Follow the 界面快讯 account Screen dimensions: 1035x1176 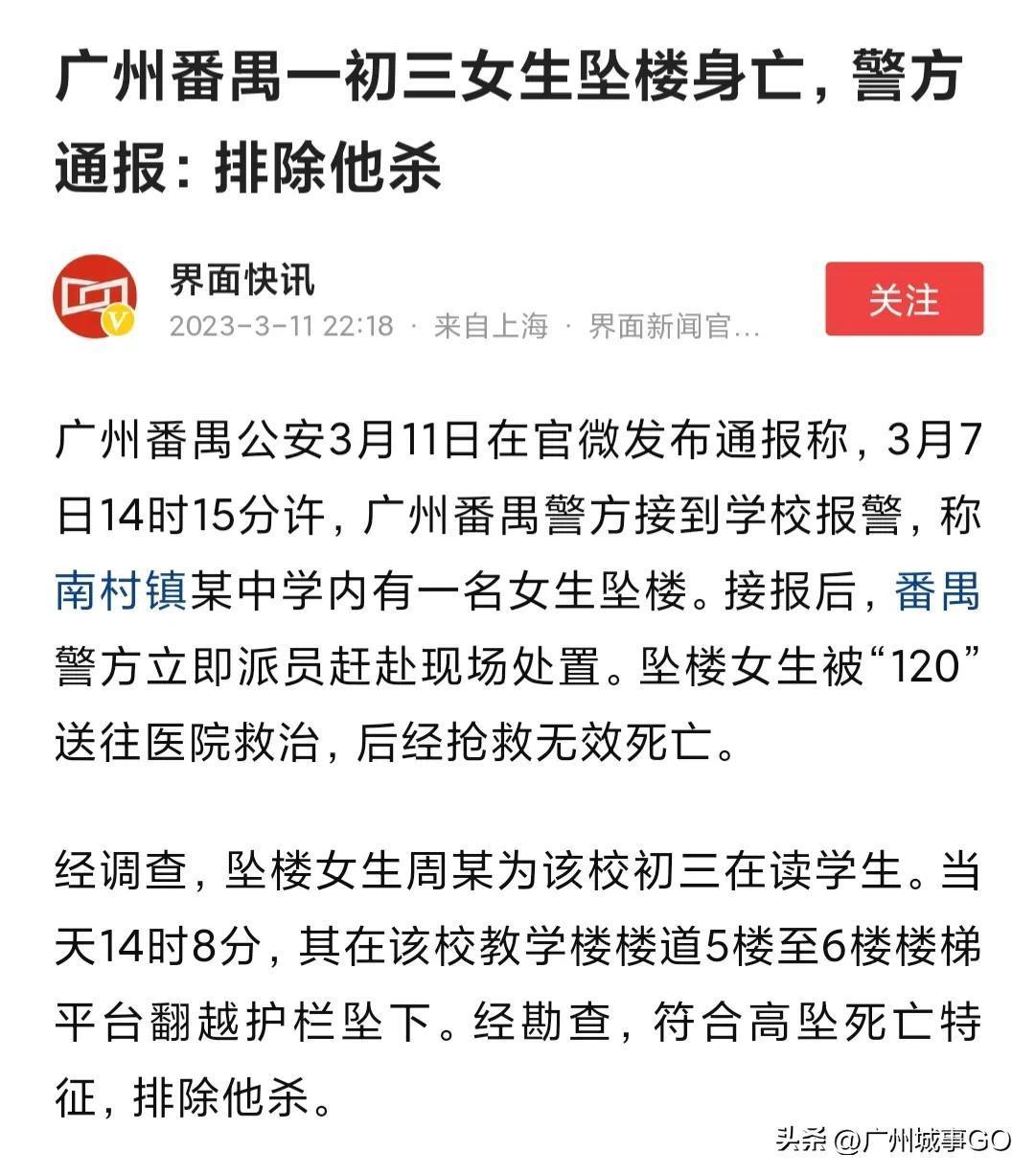coord(904,299)
